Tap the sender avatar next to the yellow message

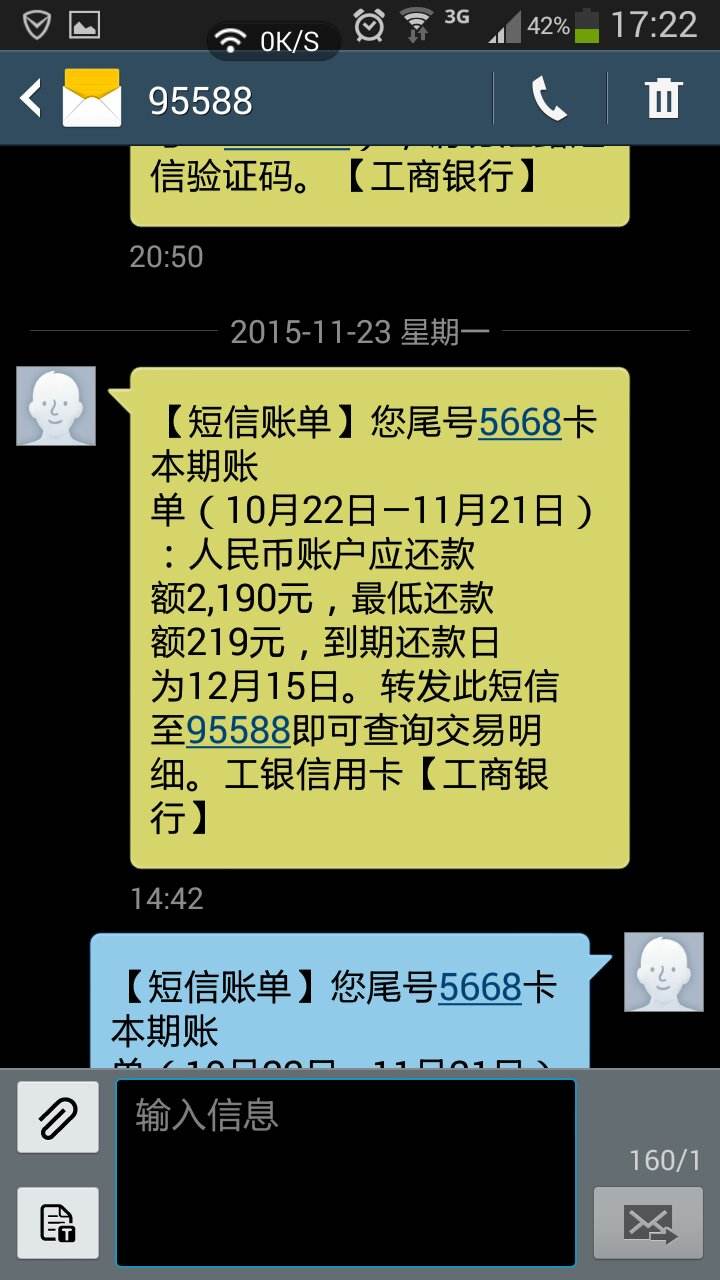tap(56, 408)
